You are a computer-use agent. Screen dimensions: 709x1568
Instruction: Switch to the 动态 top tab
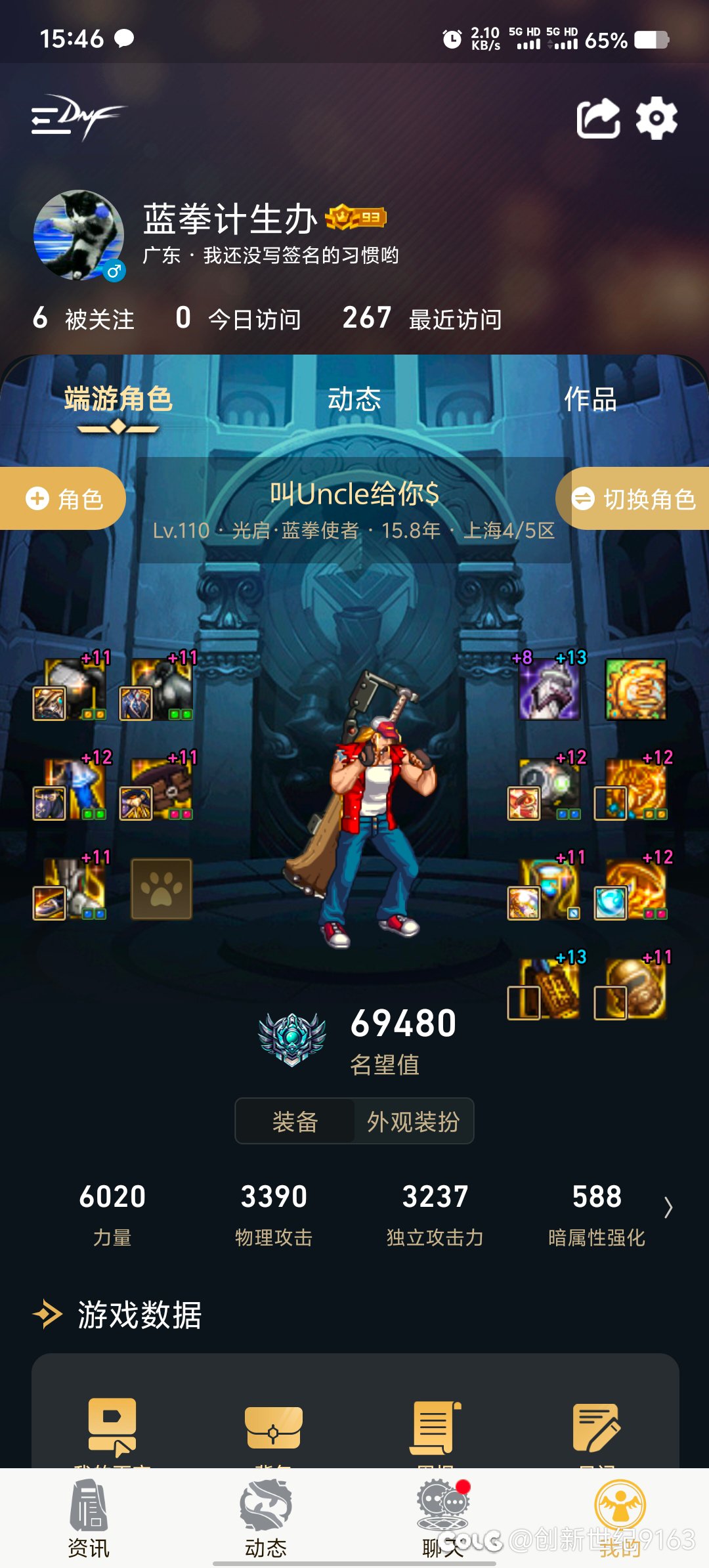pyautogui.click(x=354, y=399)
